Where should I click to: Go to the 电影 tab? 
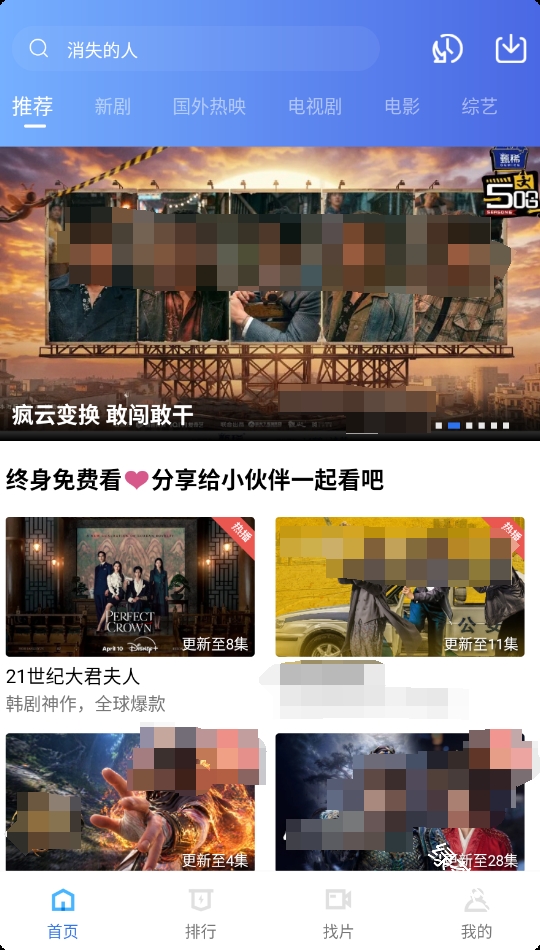tap(402, 107)
